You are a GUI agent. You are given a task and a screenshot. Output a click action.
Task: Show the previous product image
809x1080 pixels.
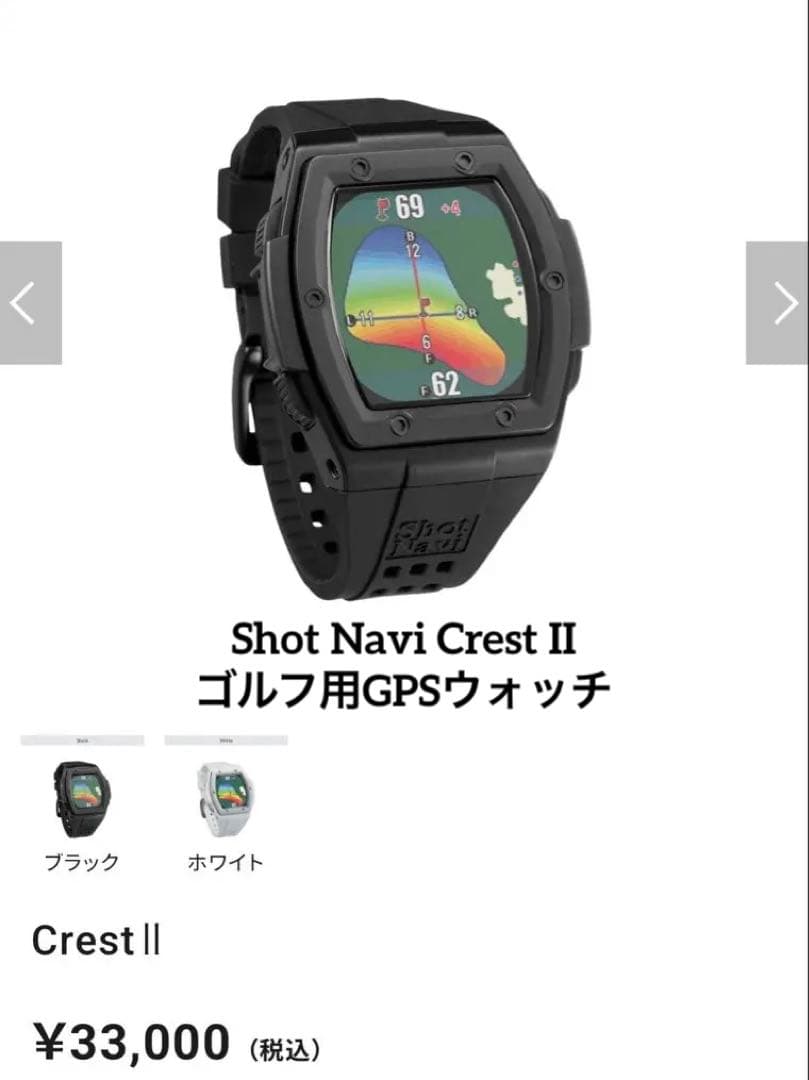tap(30, 303)
